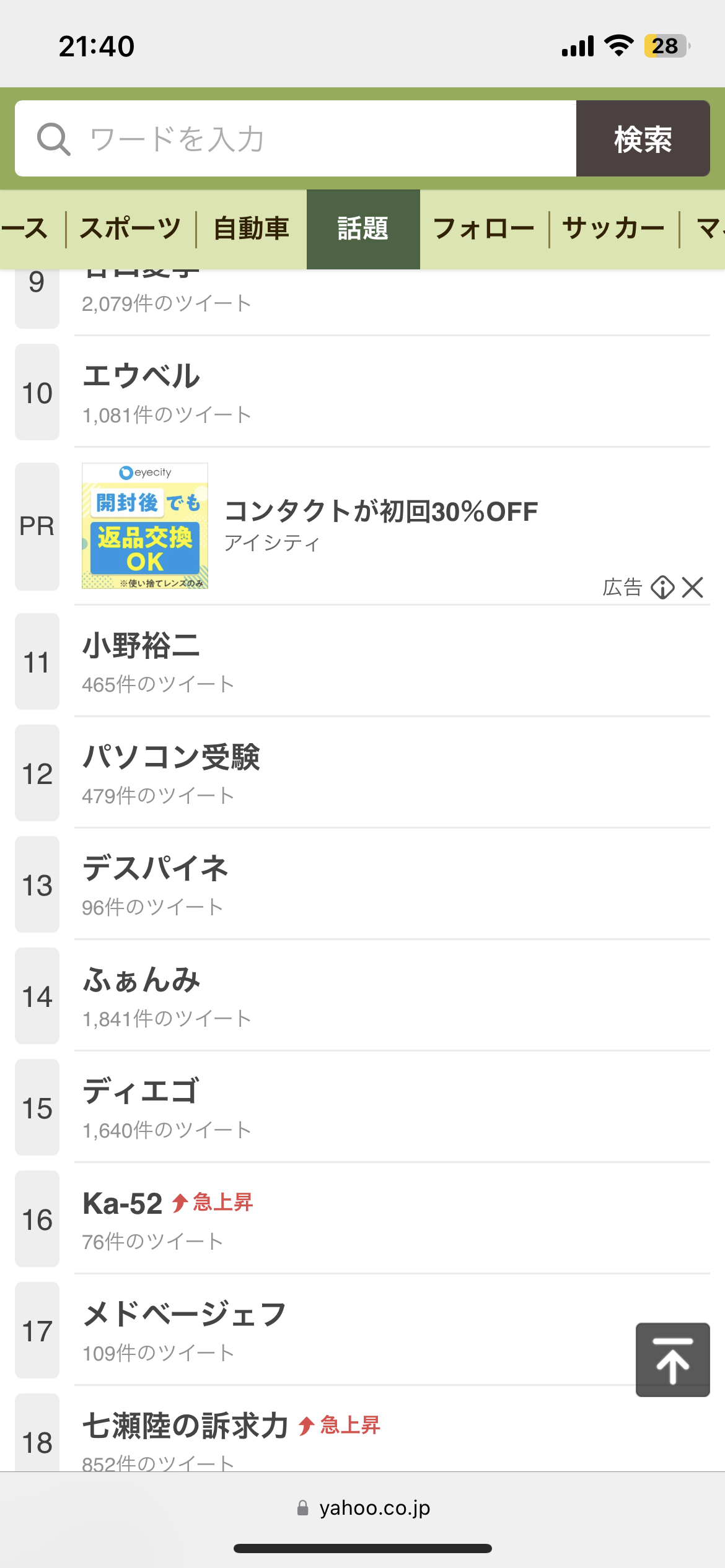Open trending topic エウベル

pyautogui.click(x=362, y=393)
